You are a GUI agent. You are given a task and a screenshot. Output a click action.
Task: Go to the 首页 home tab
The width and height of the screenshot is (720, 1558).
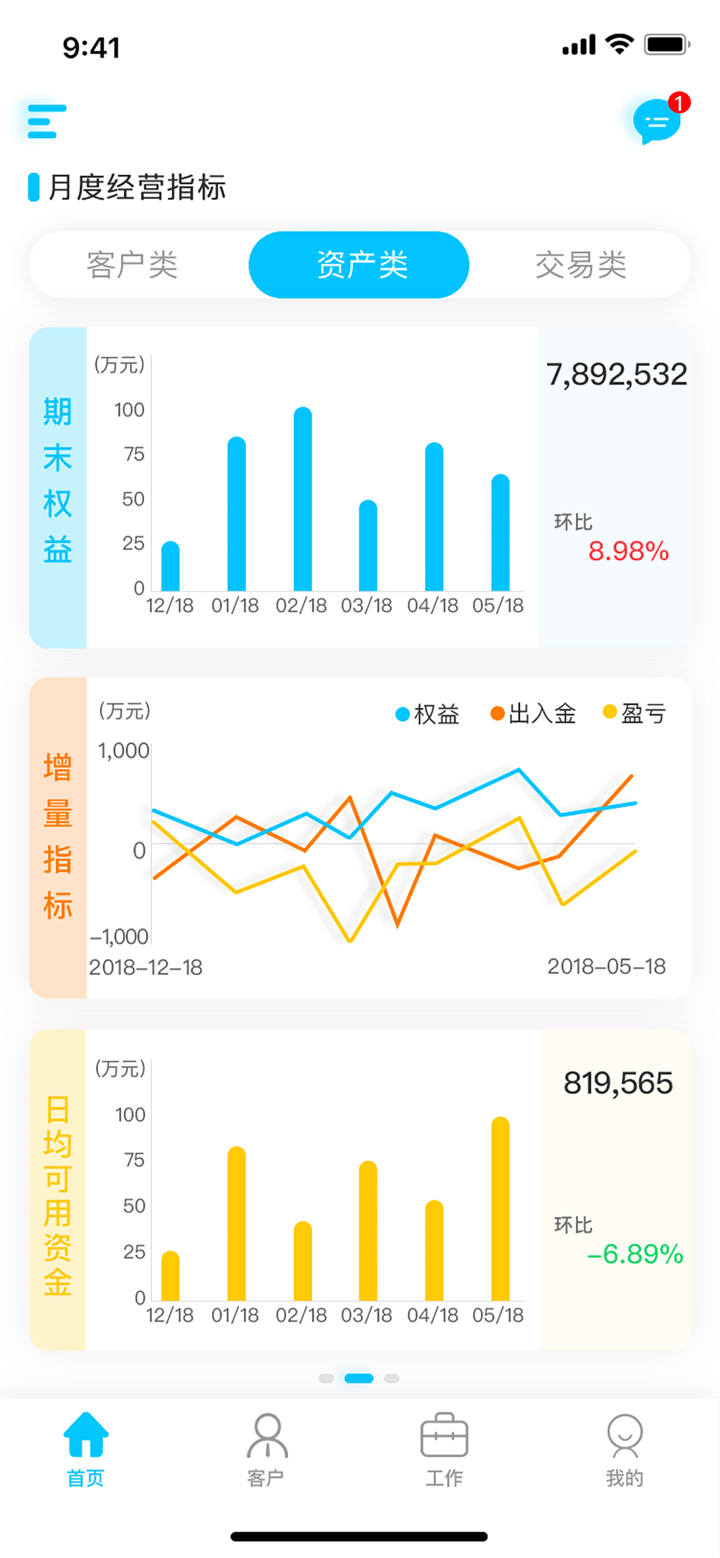click(x=86, y=1450)
